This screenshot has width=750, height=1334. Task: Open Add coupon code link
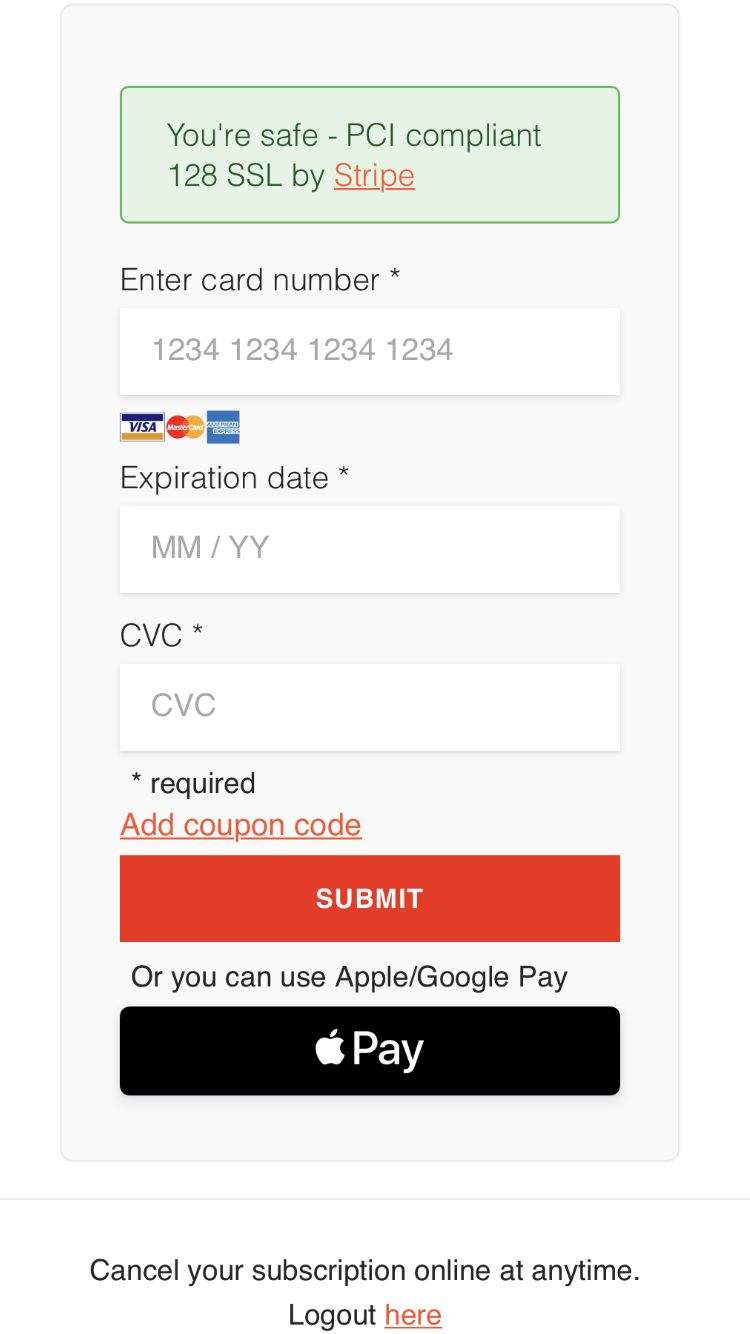point(241,825)
